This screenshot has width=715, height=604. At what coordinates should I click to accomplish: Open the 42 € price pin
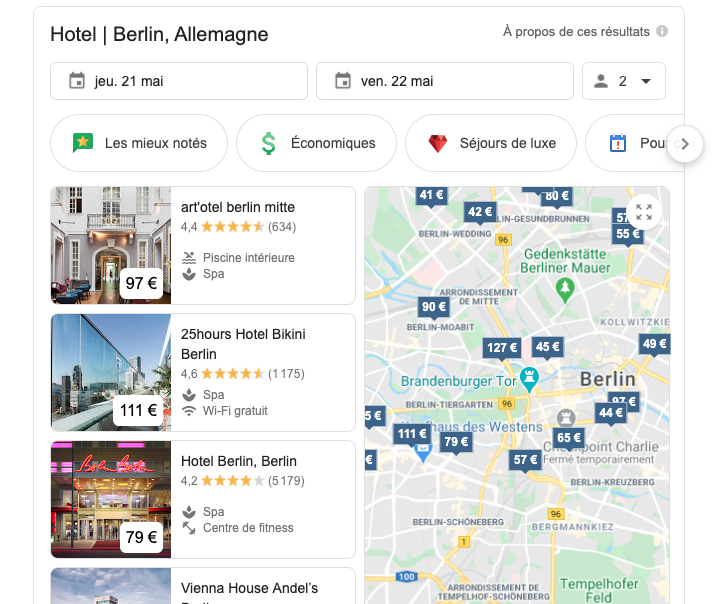(x=480, y=212)
